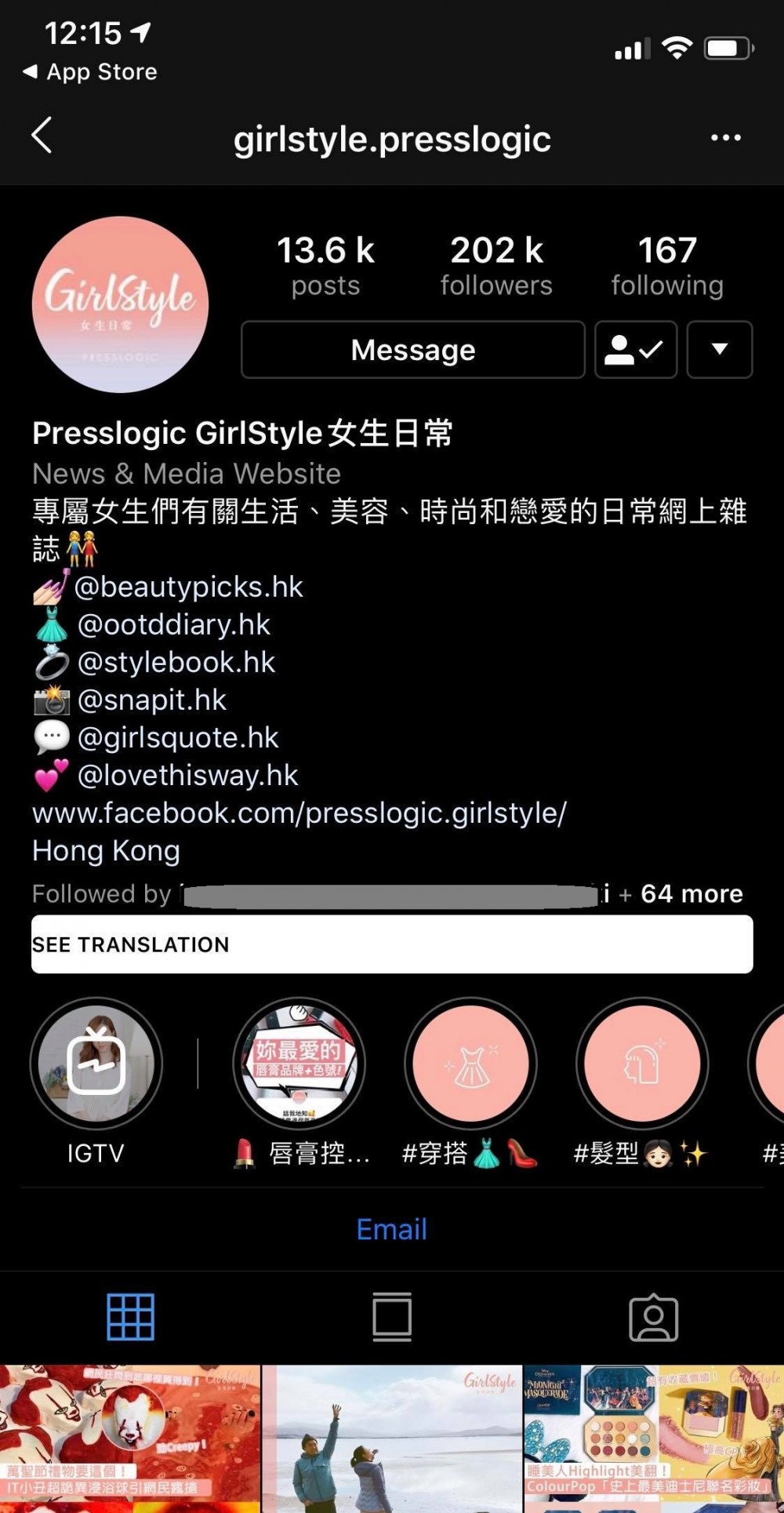Return to the App Store

(x=90, y=72)
